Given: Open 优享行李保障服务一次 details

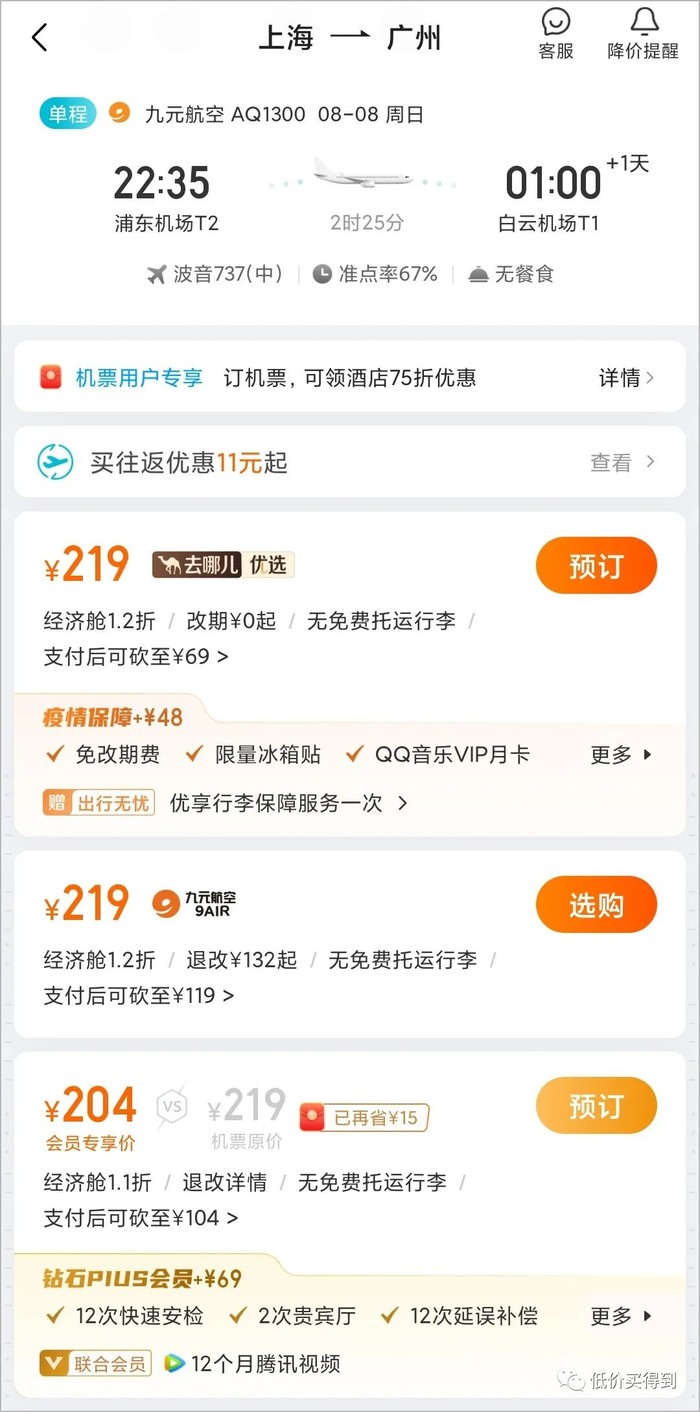Looking at the screenshot, I should (288, 803).
